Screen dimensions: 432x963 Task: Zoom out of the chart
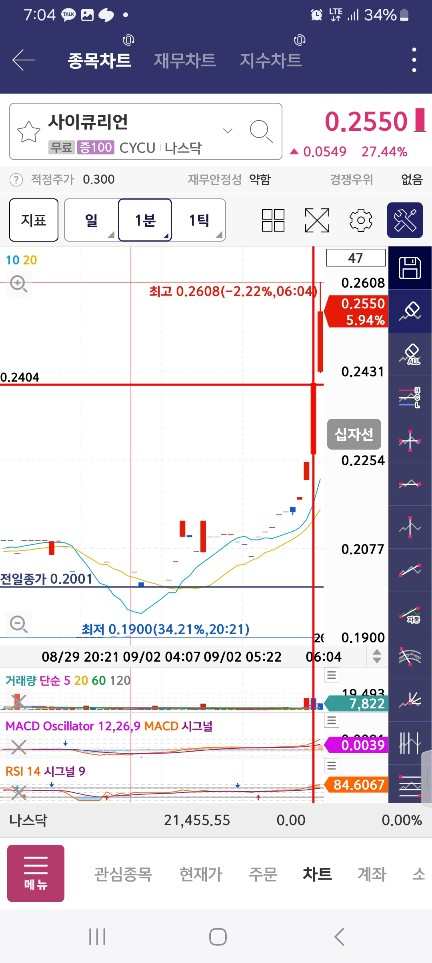point(18,625)
